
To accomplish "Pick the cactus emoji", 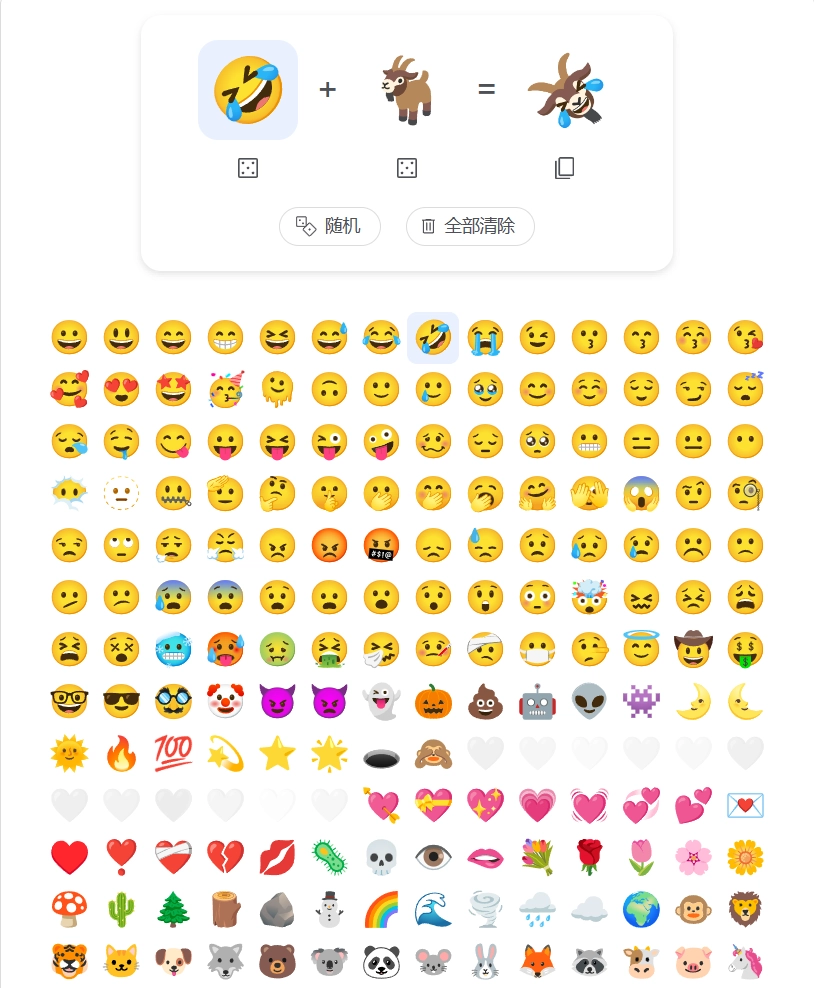I will click(121, 910).
